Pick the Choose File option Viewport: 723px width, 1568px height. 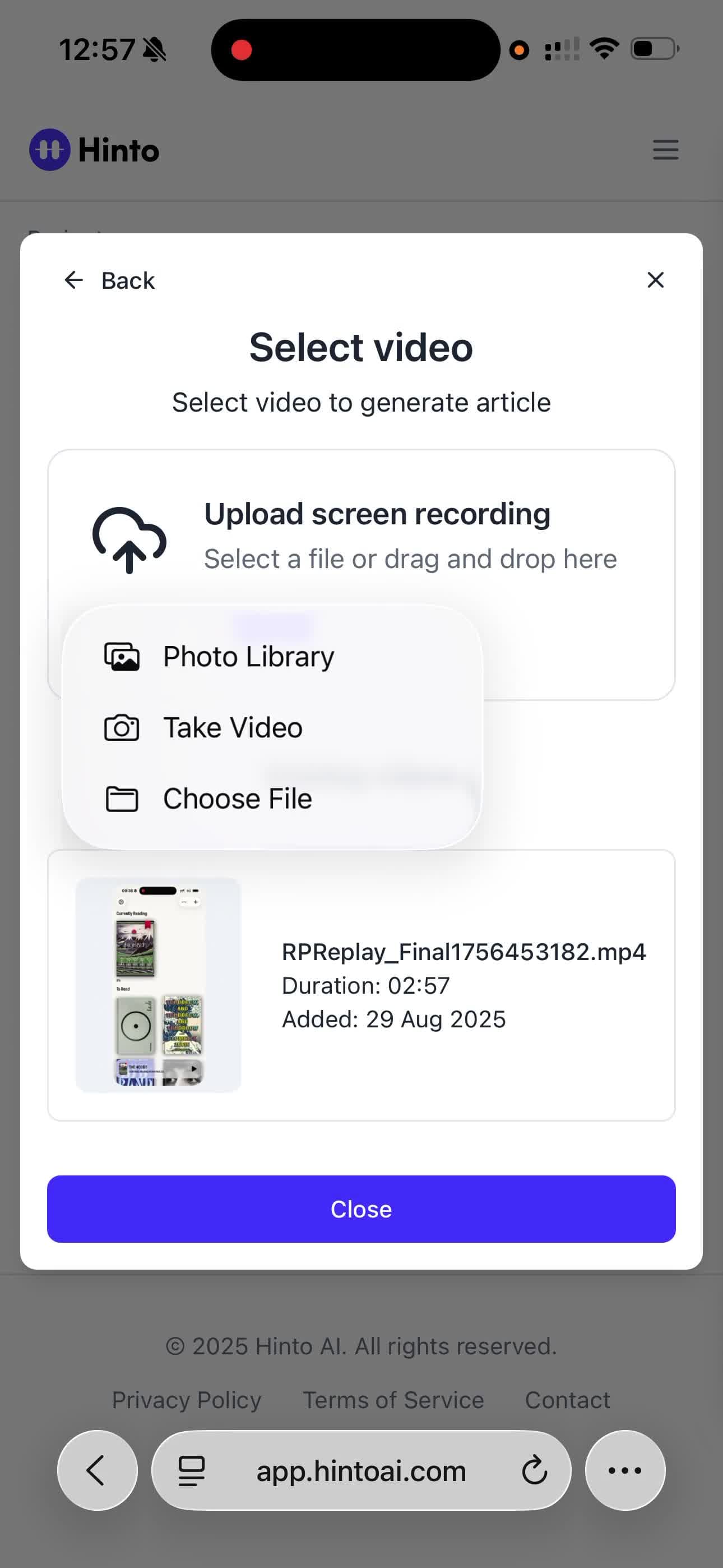pyautogui.click(x=237, y=799)
